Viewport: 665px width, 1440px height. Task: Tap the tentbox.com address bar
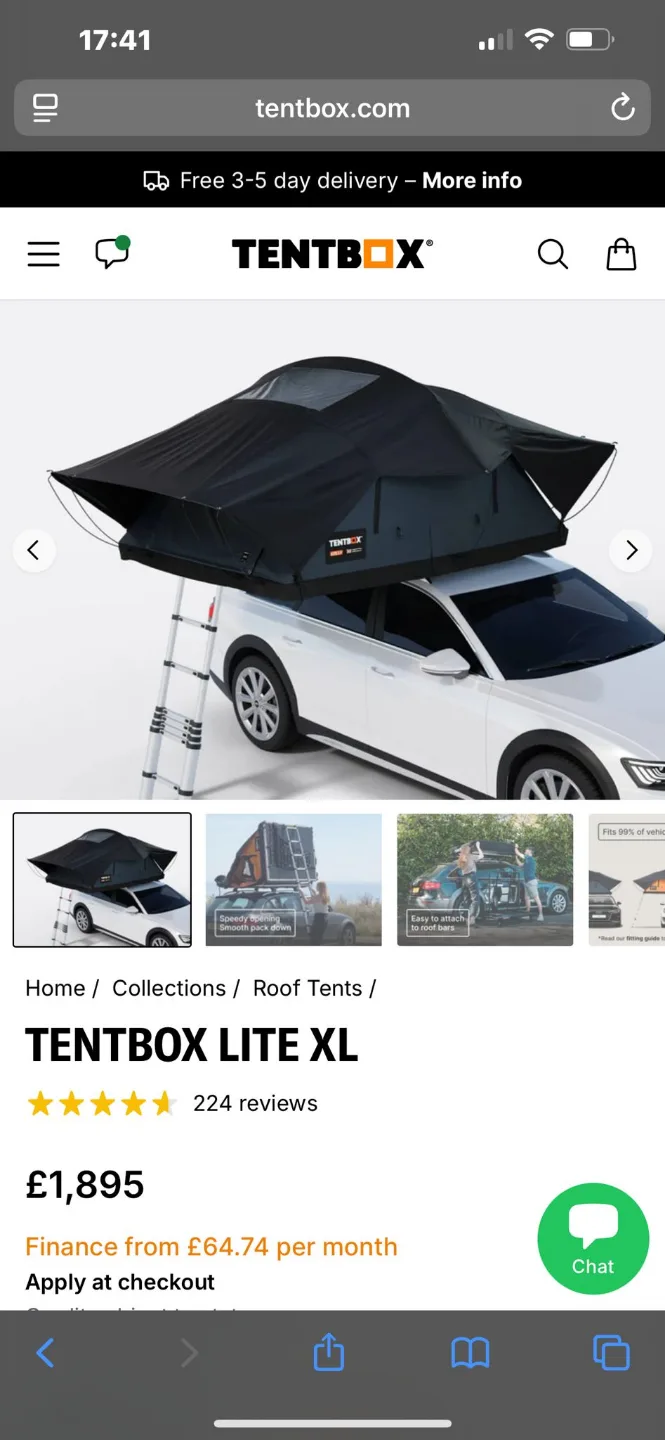[332, 108]
